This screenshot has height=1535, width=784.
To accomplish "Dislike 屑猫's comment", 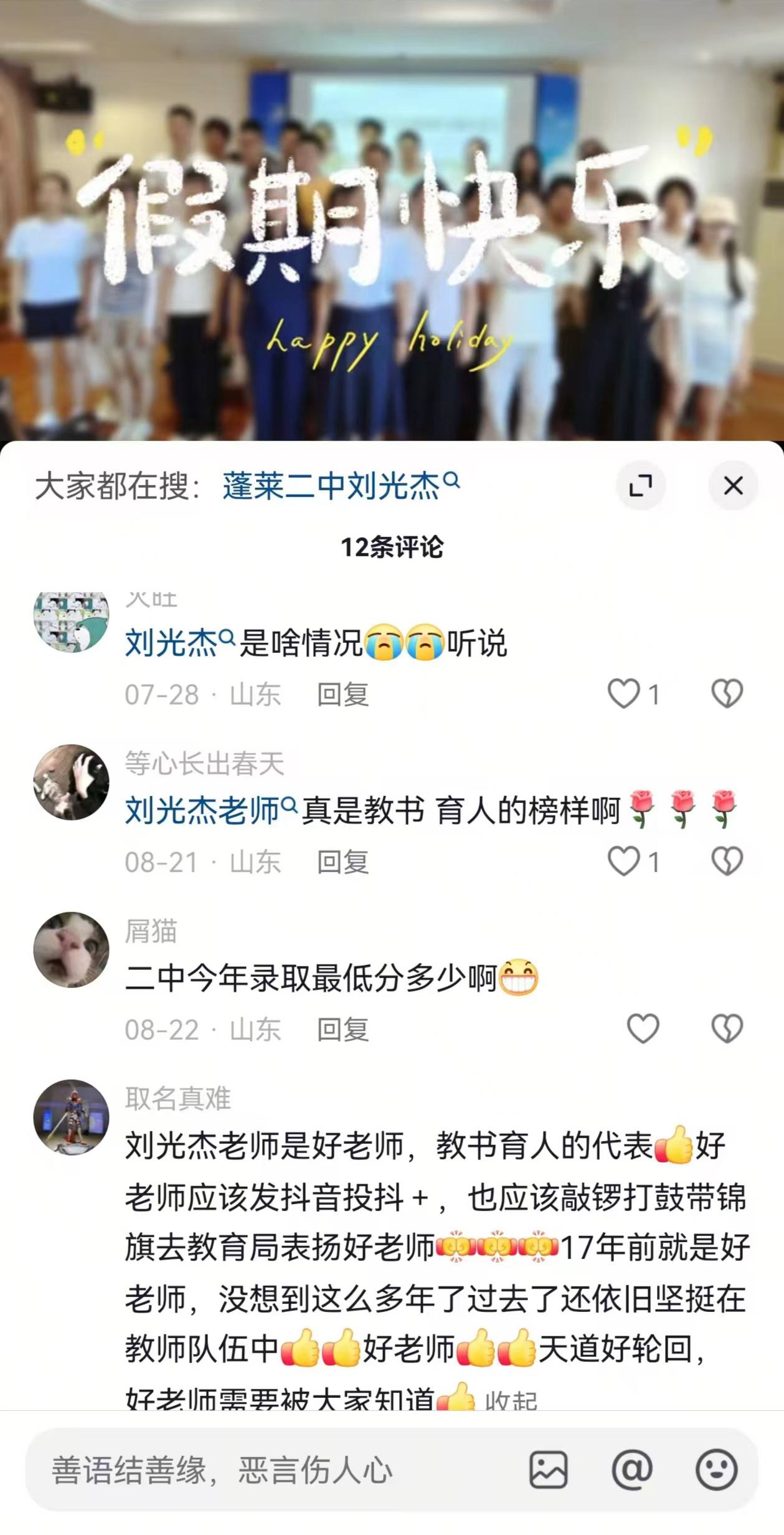I will [x=727, y=1029].
